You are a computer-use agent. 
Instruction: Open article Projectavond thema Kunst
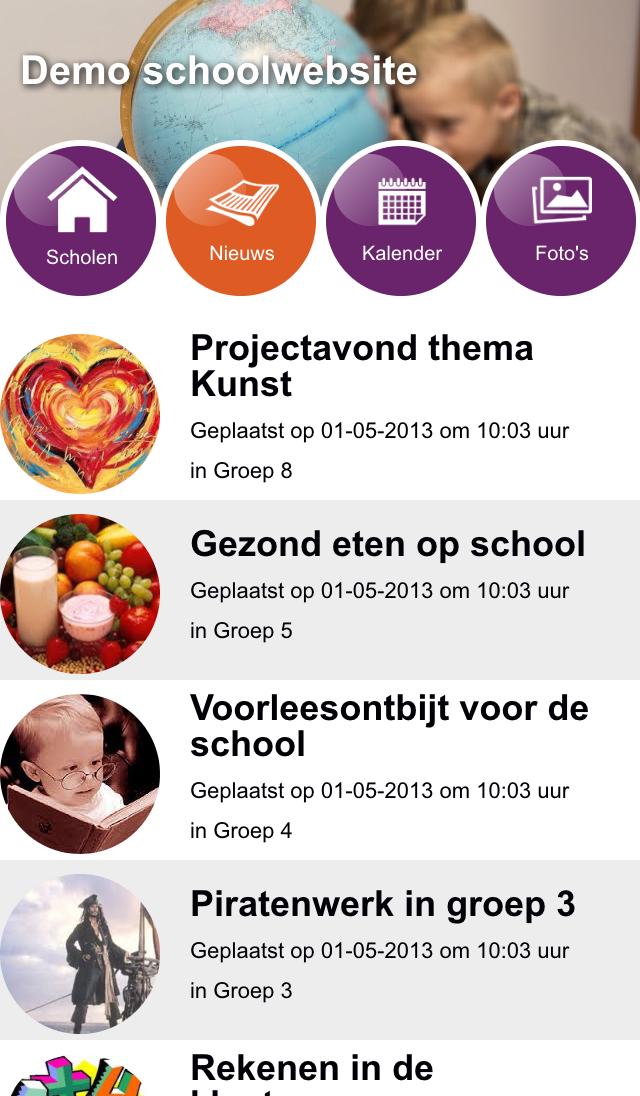coord(361,366)
